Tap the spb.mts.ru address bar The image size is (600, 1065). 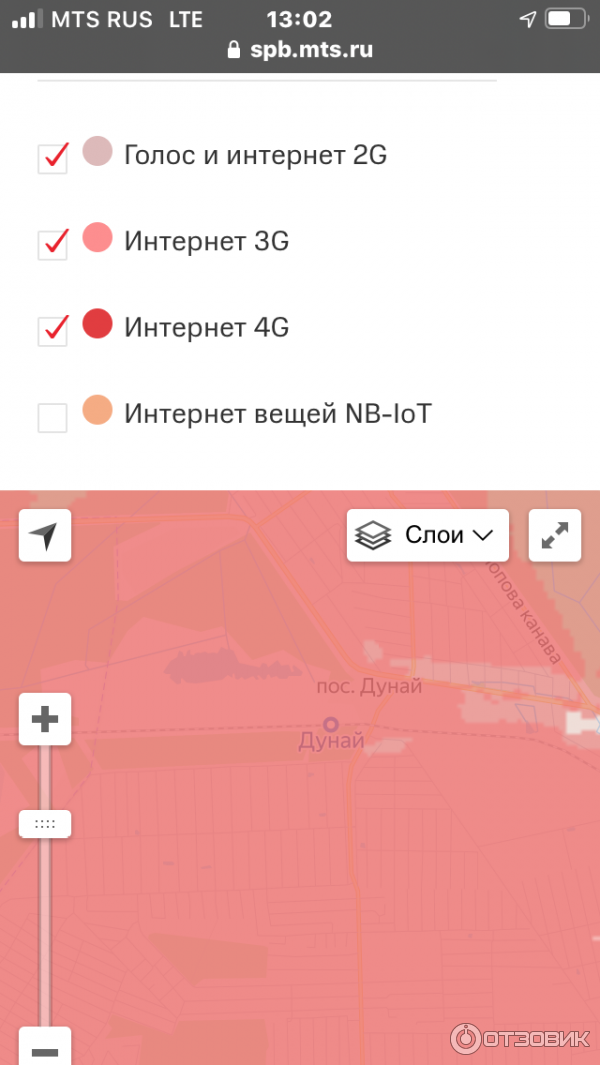300,49
